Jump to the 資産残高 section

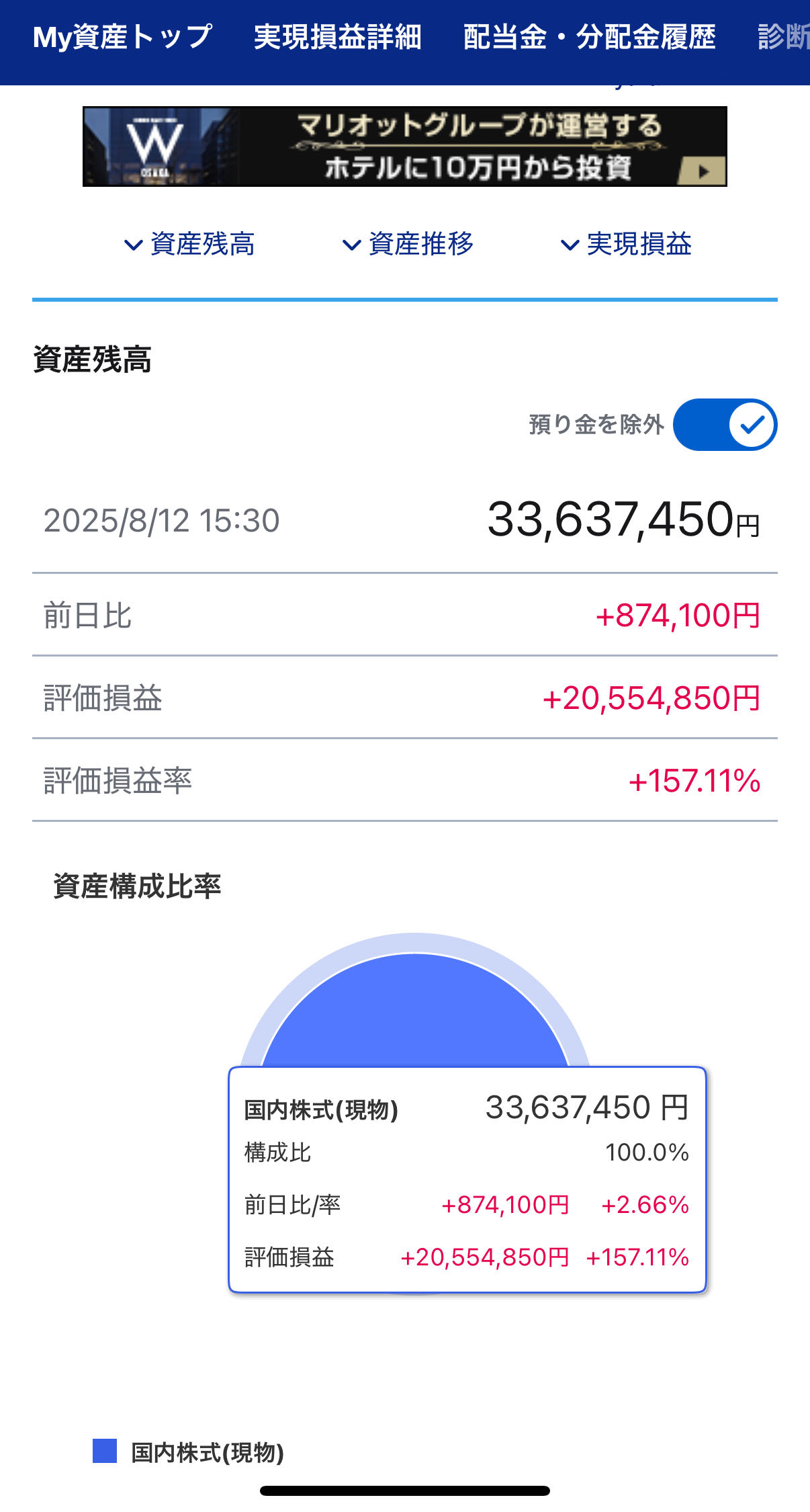tap(190, 244)
